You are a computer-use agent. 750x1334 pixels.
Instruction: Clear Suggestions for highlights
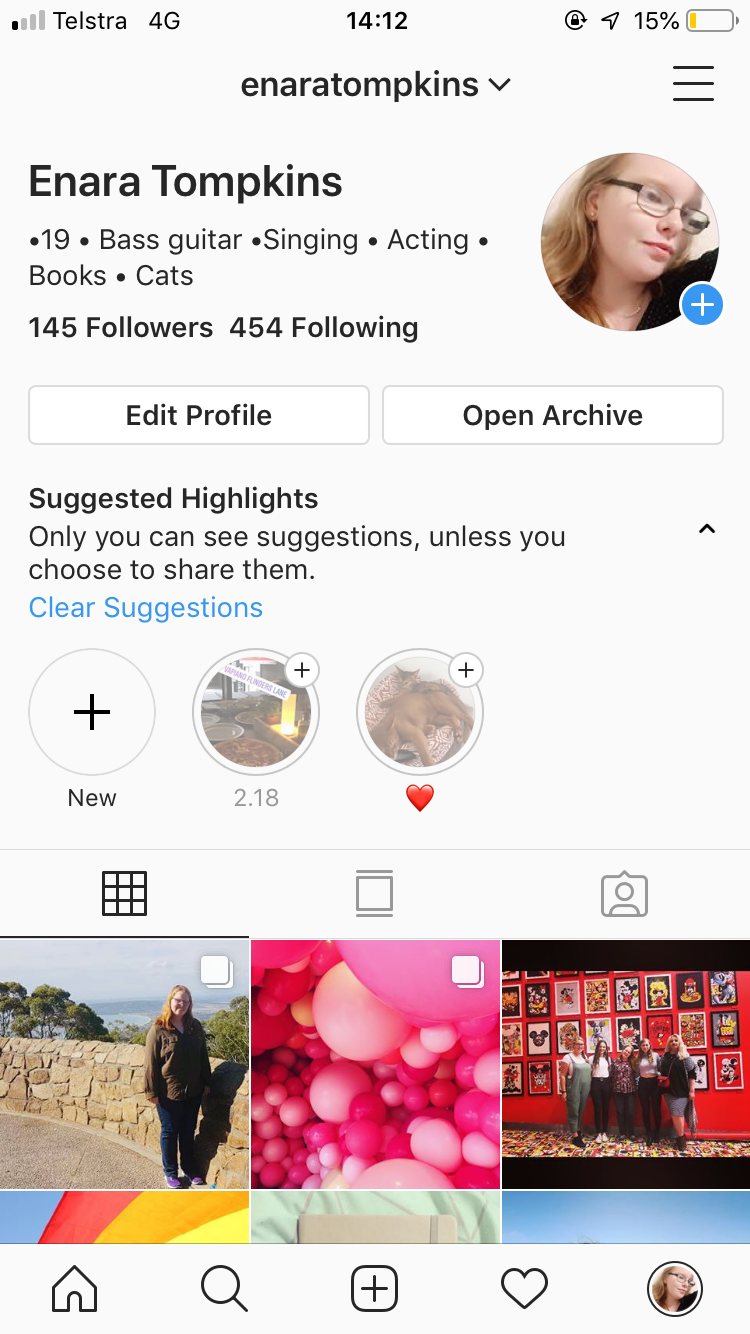146,607
